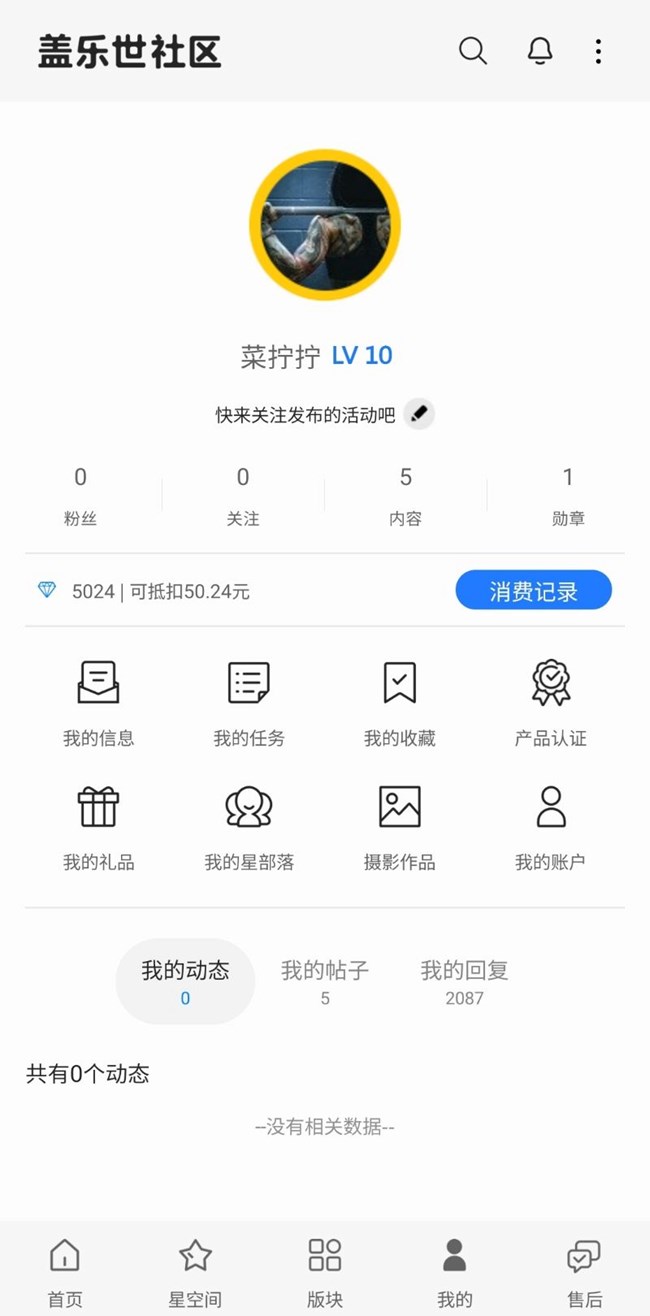This screenshot has height=1316, width=650.
Task: Switch to 我的回复 tab
Action: tap(464, 981)
